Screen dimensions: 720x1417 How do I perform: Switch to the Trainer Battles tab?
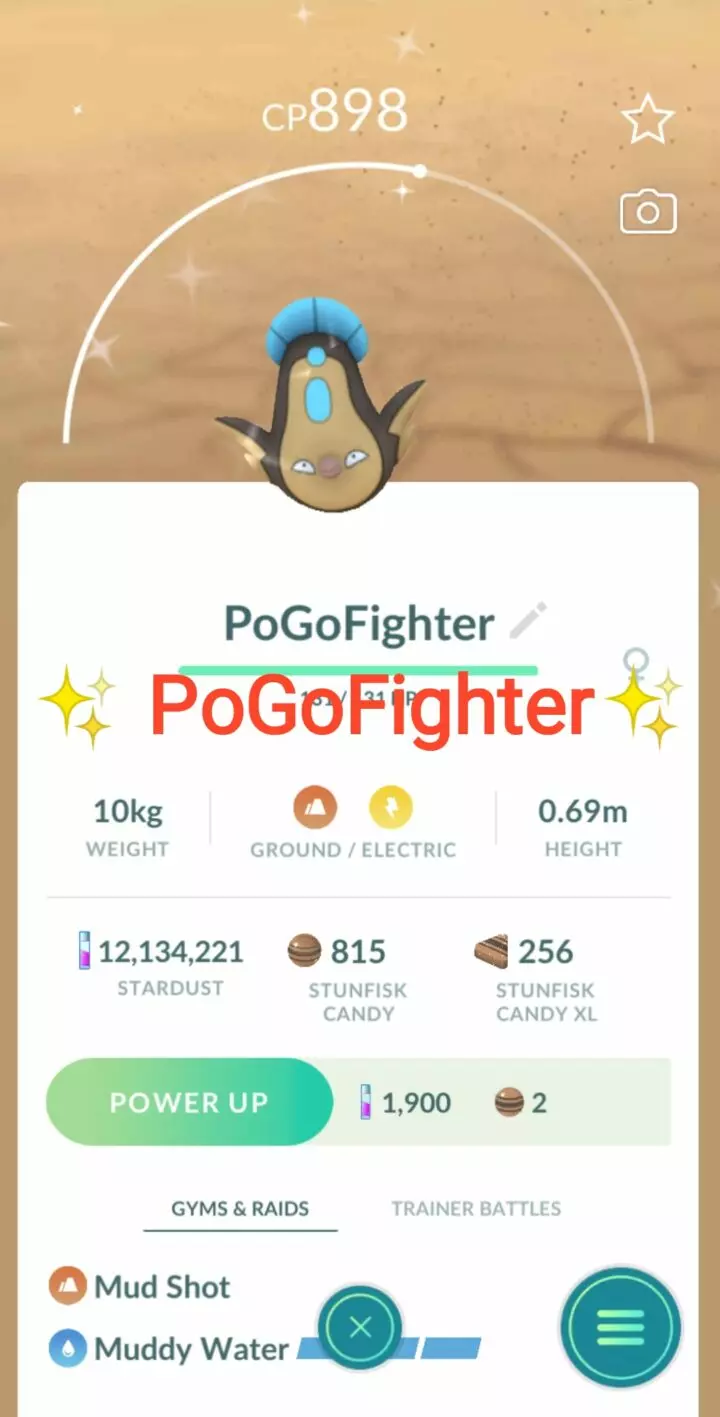click(x=475, y=1208)
